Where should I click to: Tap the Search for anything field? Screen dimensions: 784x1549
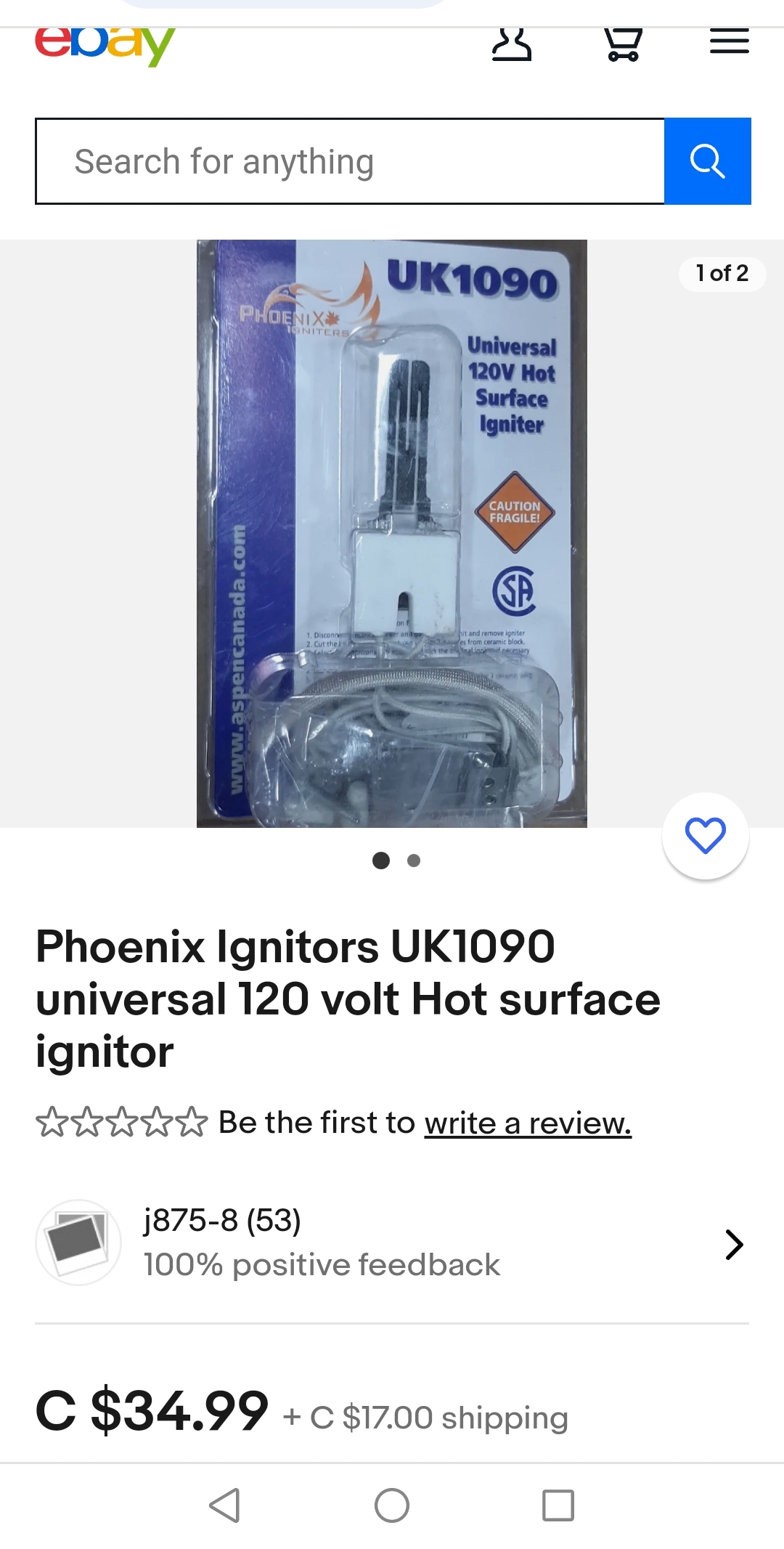350,161
